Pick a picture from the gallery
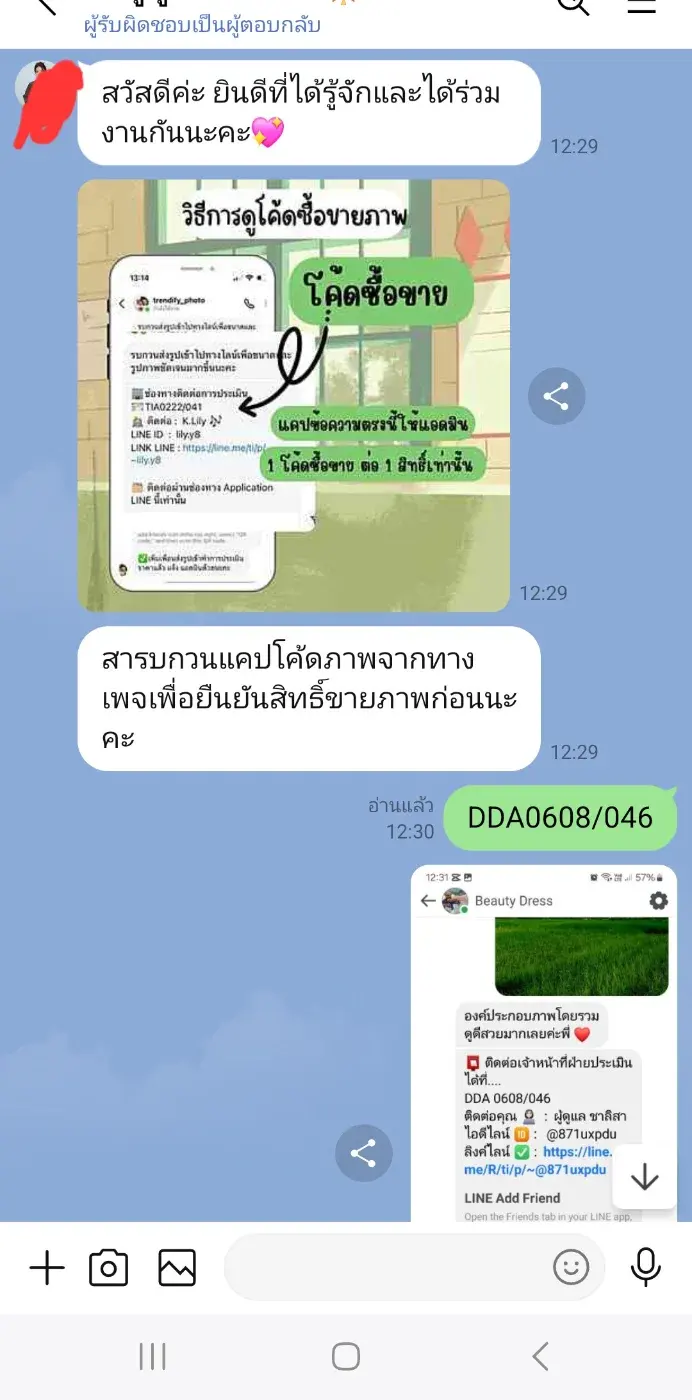Image resolution: width=692 pixels, height=1400 pixels. [x=177, y=1268]
